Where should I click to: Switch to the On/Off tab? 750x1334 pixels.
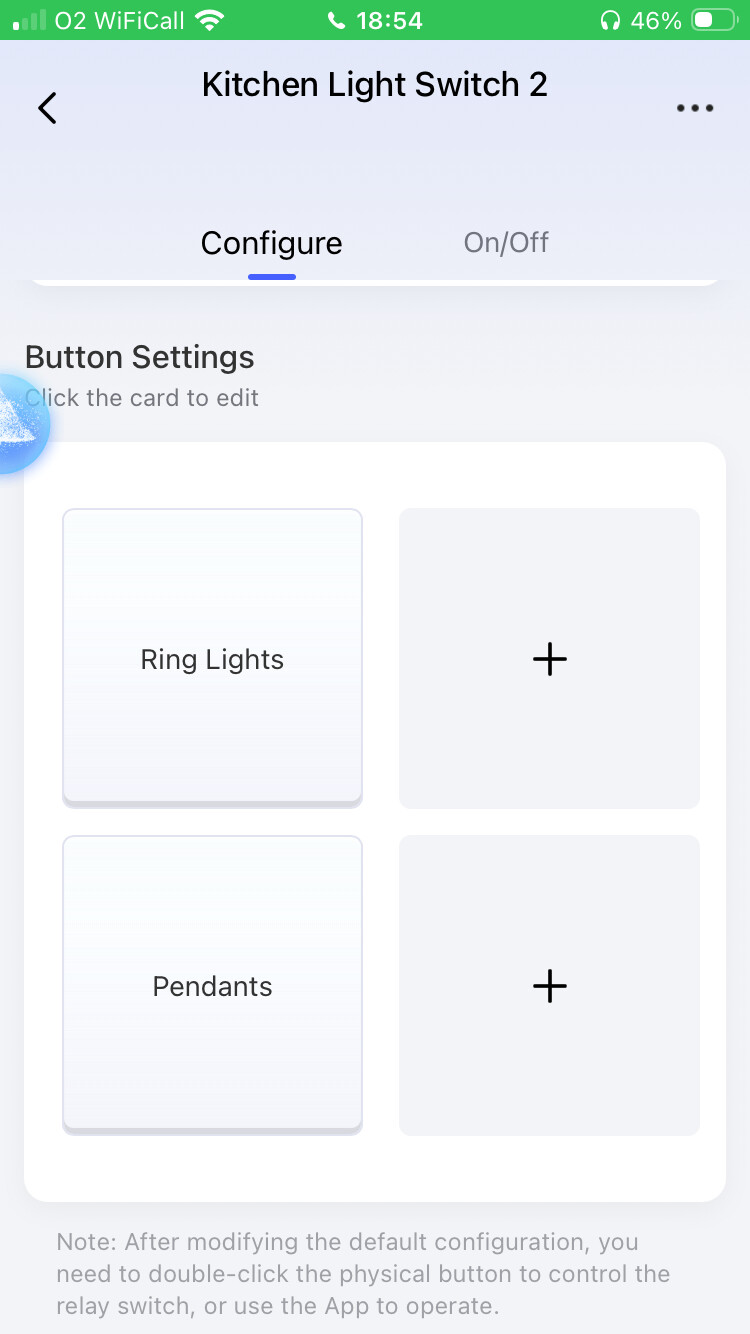(x=506, y=242)
